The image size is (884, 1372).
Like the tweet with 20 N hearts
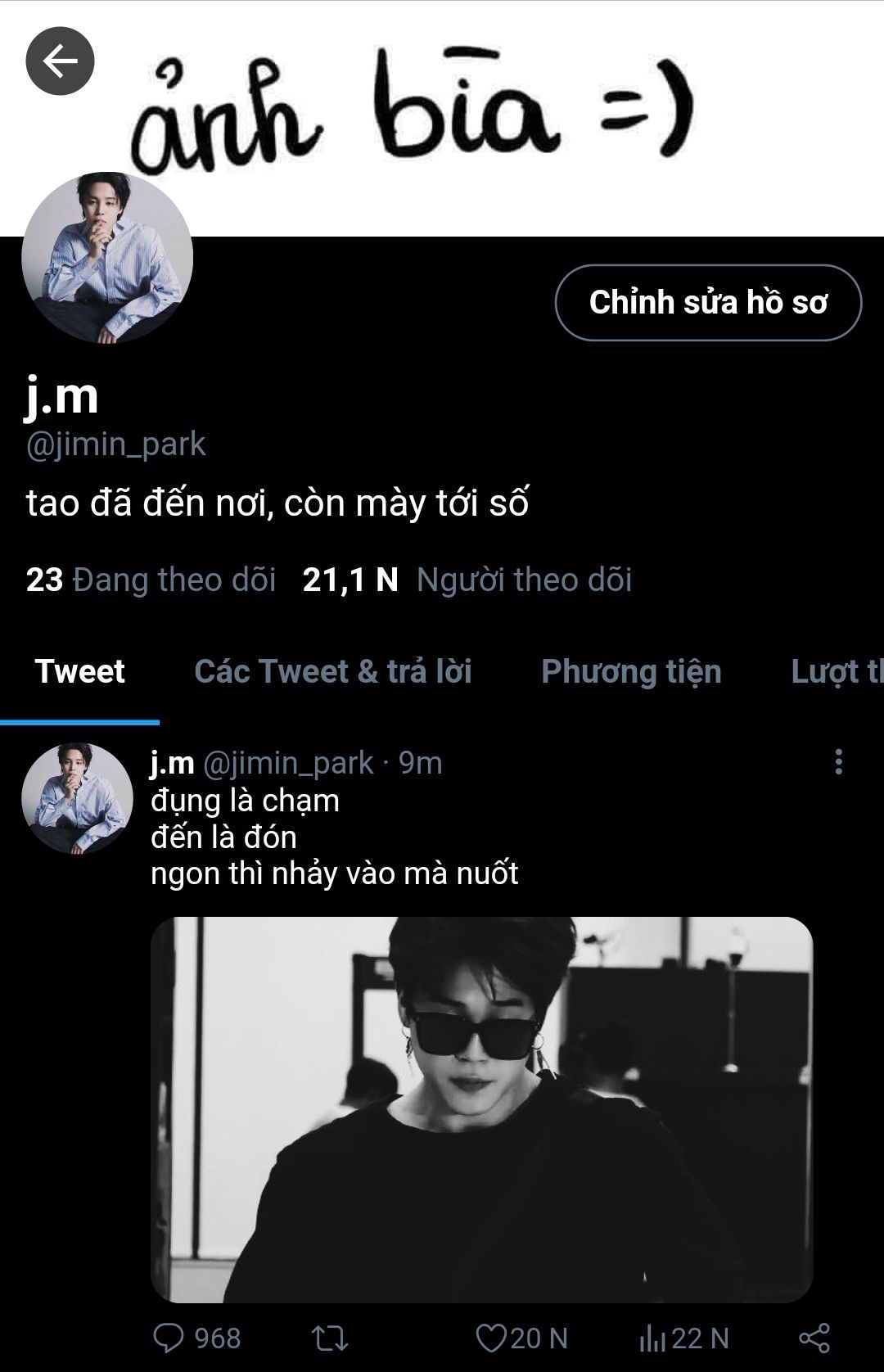[x=491, y=1338]
